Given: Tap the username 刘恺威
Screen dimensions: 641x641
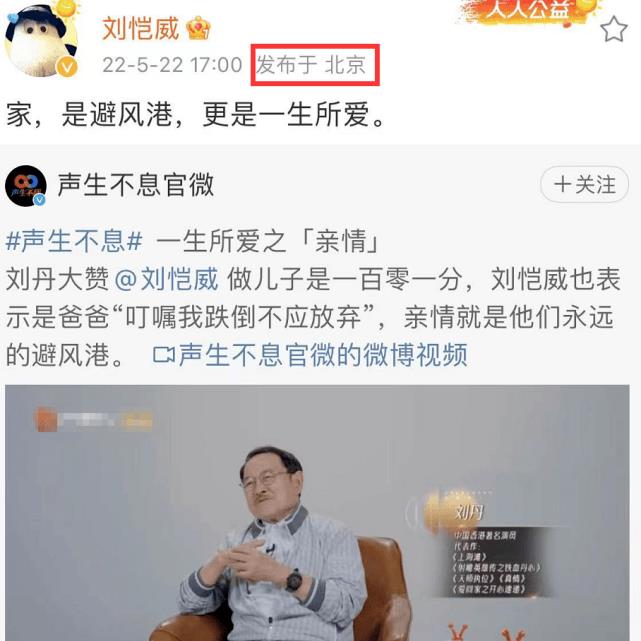Looking at the screenshot, I should pyautogui.click(x=140, y=28).
